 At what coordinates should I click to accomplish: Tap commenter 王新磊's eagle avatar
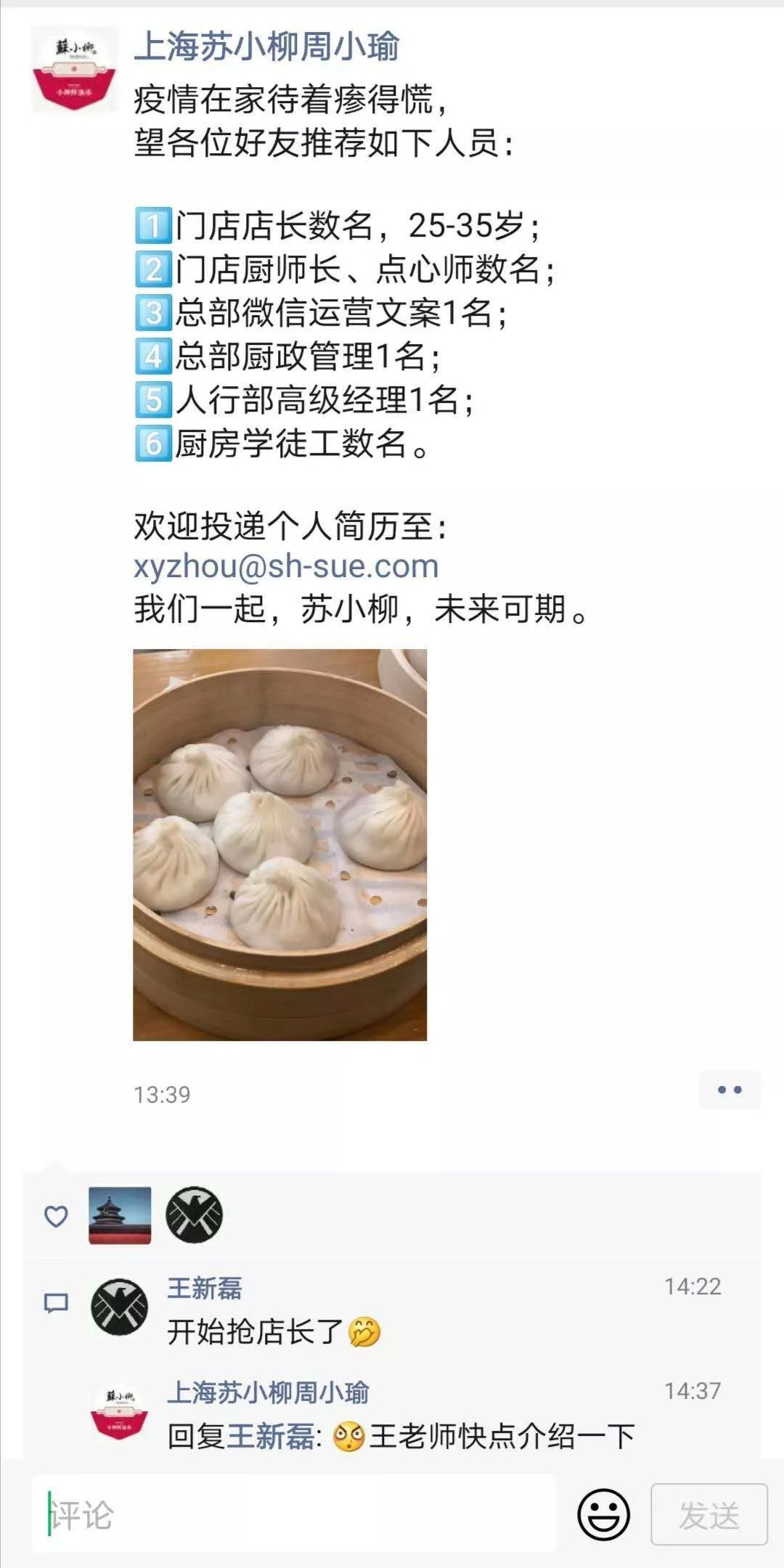tap(120, 1307)
